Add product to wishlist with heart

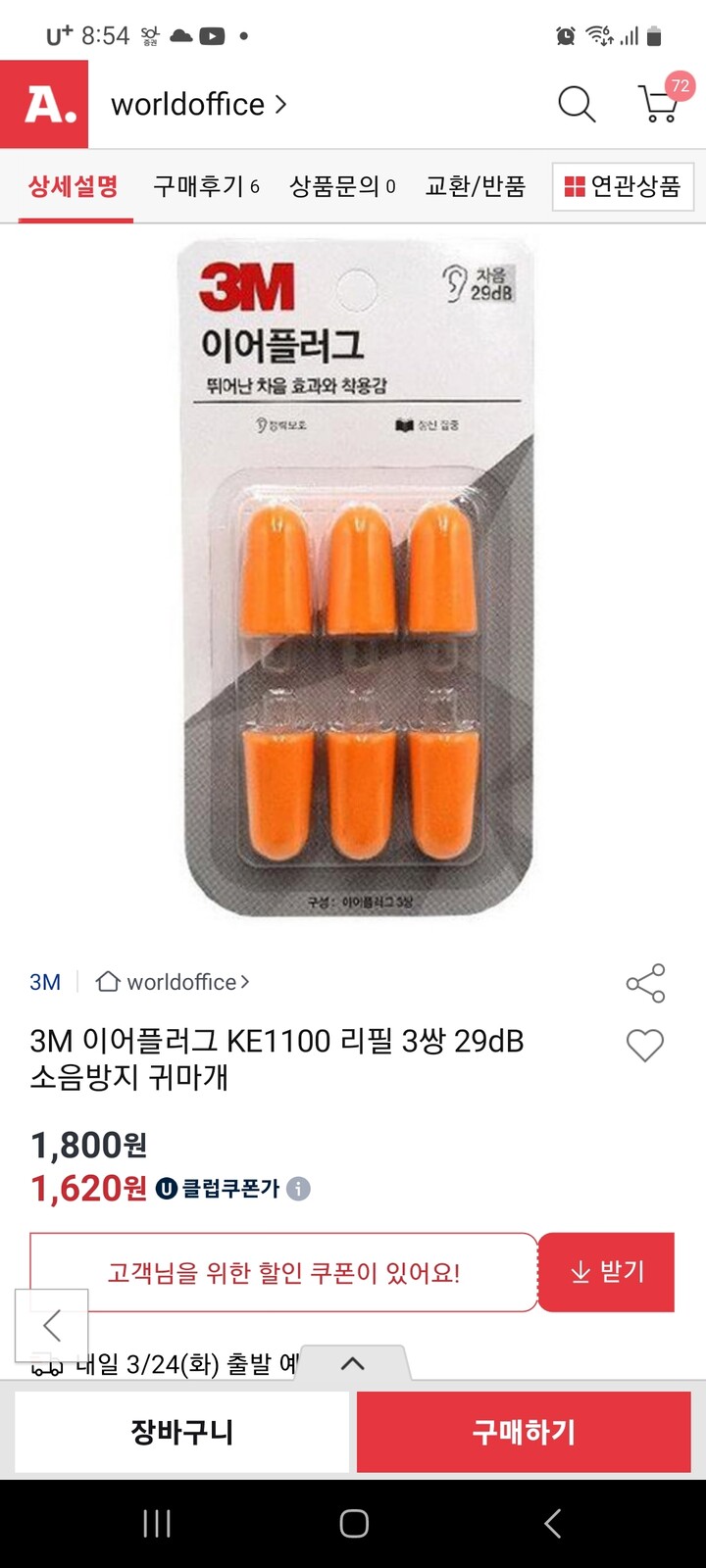pos(644,1047)
